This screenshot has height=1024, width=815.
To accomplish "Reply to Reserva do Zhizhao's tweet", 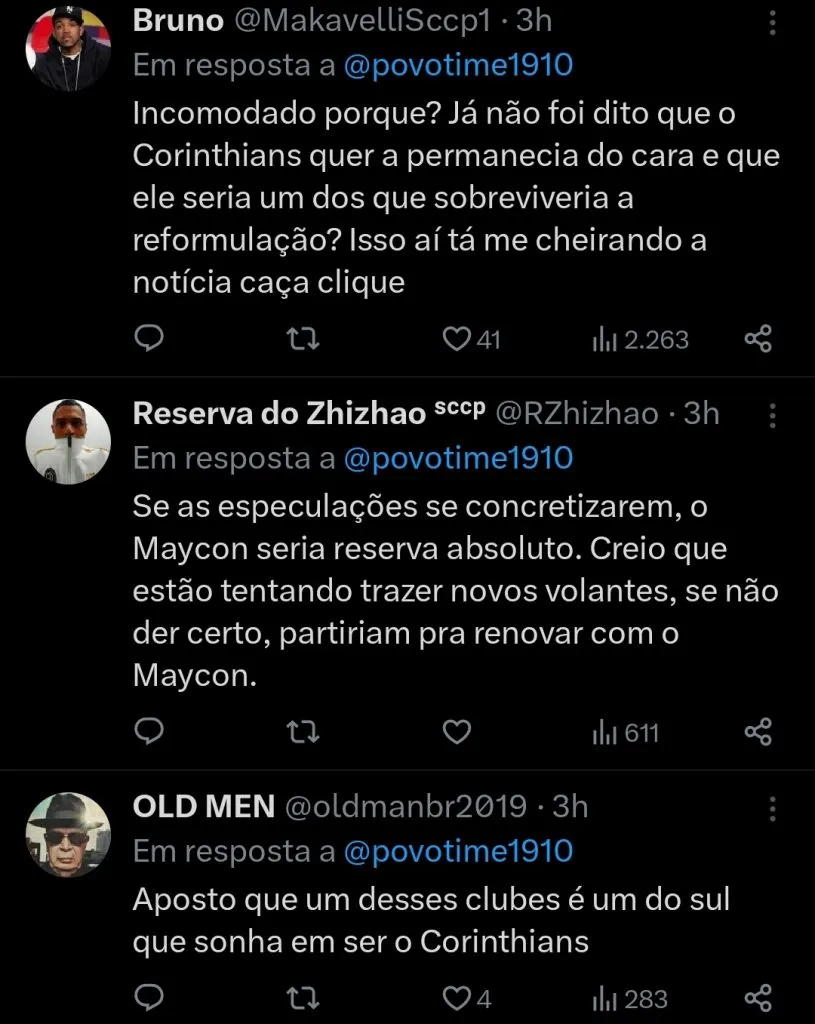I will pyautogui.click(x=149, y=732).
